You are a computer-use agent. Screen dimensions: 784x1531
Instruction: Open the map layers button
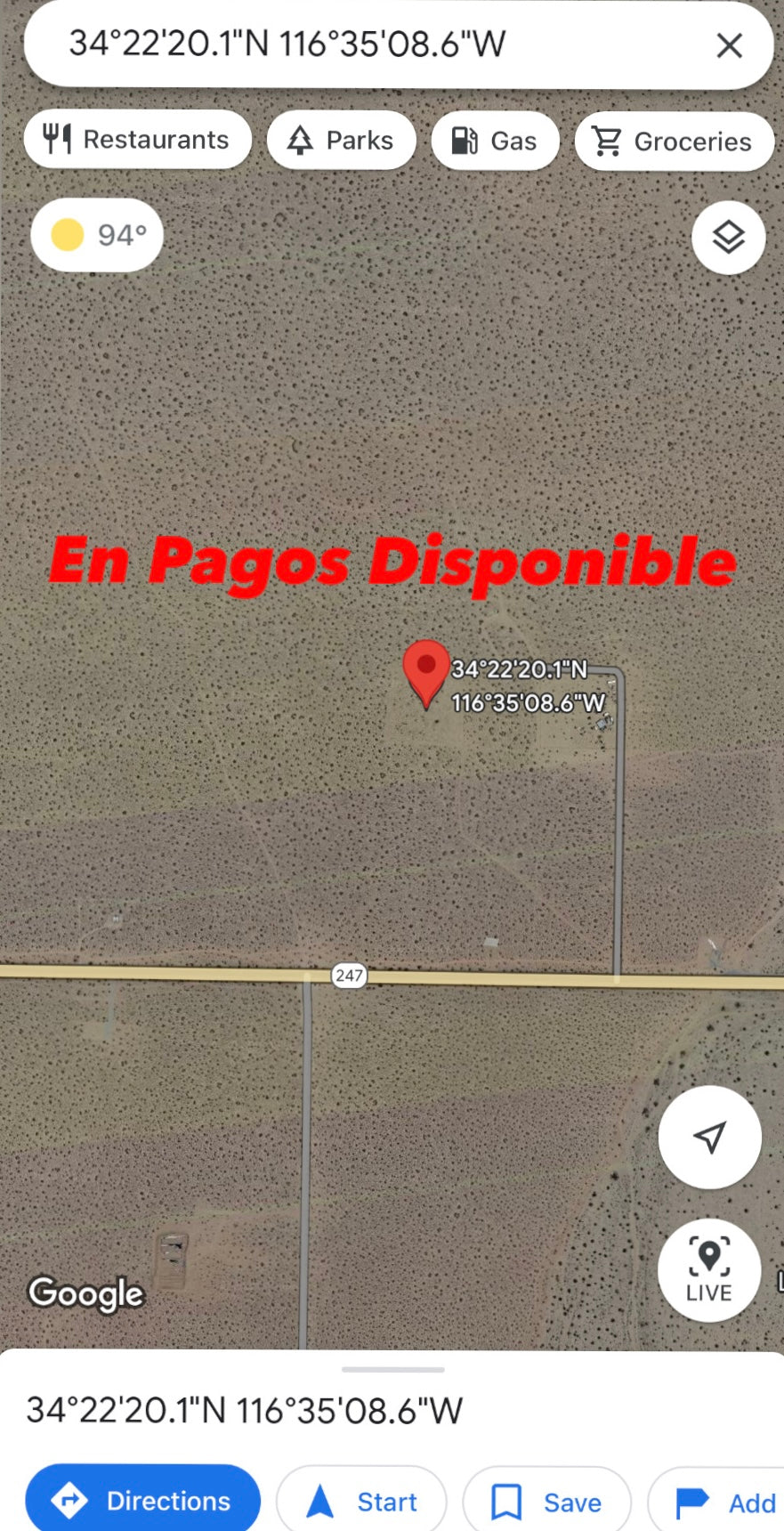pyautogui.click(x=728, y=238)
